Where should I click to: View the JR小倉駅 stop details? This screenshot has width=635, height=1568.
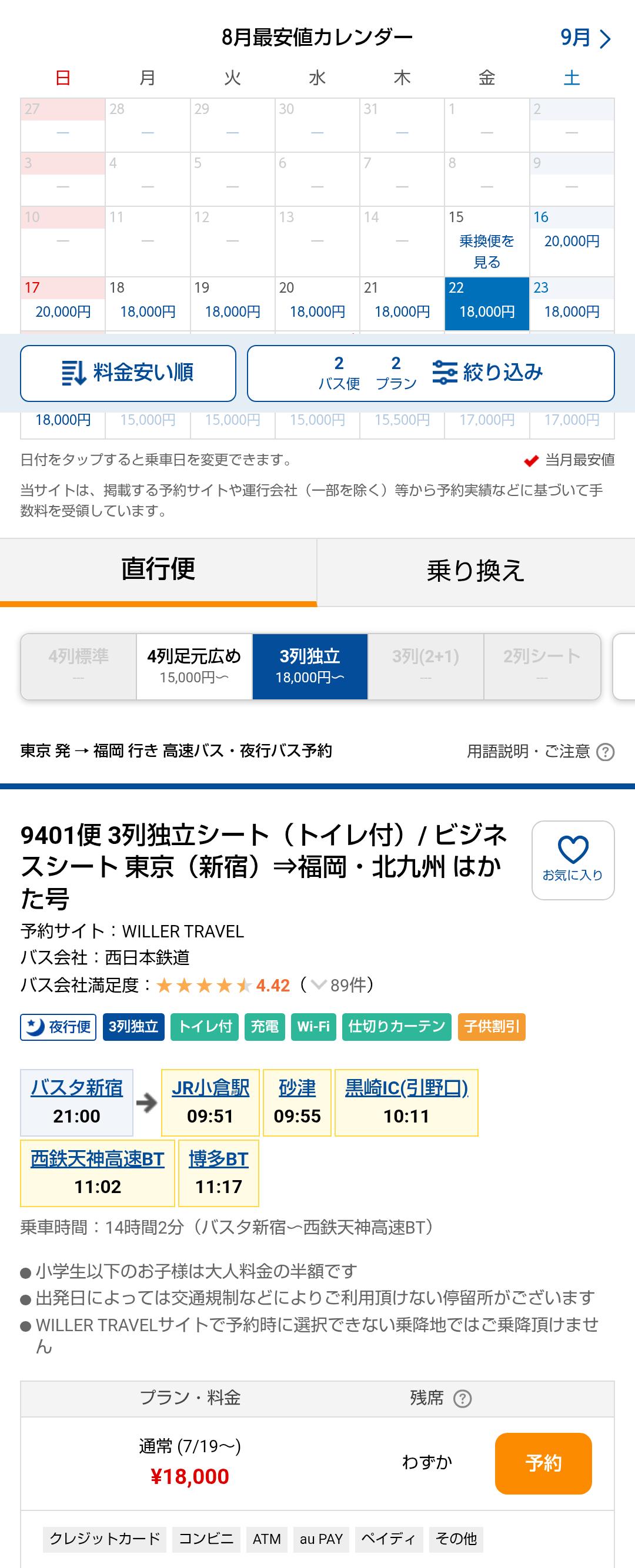point(210,1088)
